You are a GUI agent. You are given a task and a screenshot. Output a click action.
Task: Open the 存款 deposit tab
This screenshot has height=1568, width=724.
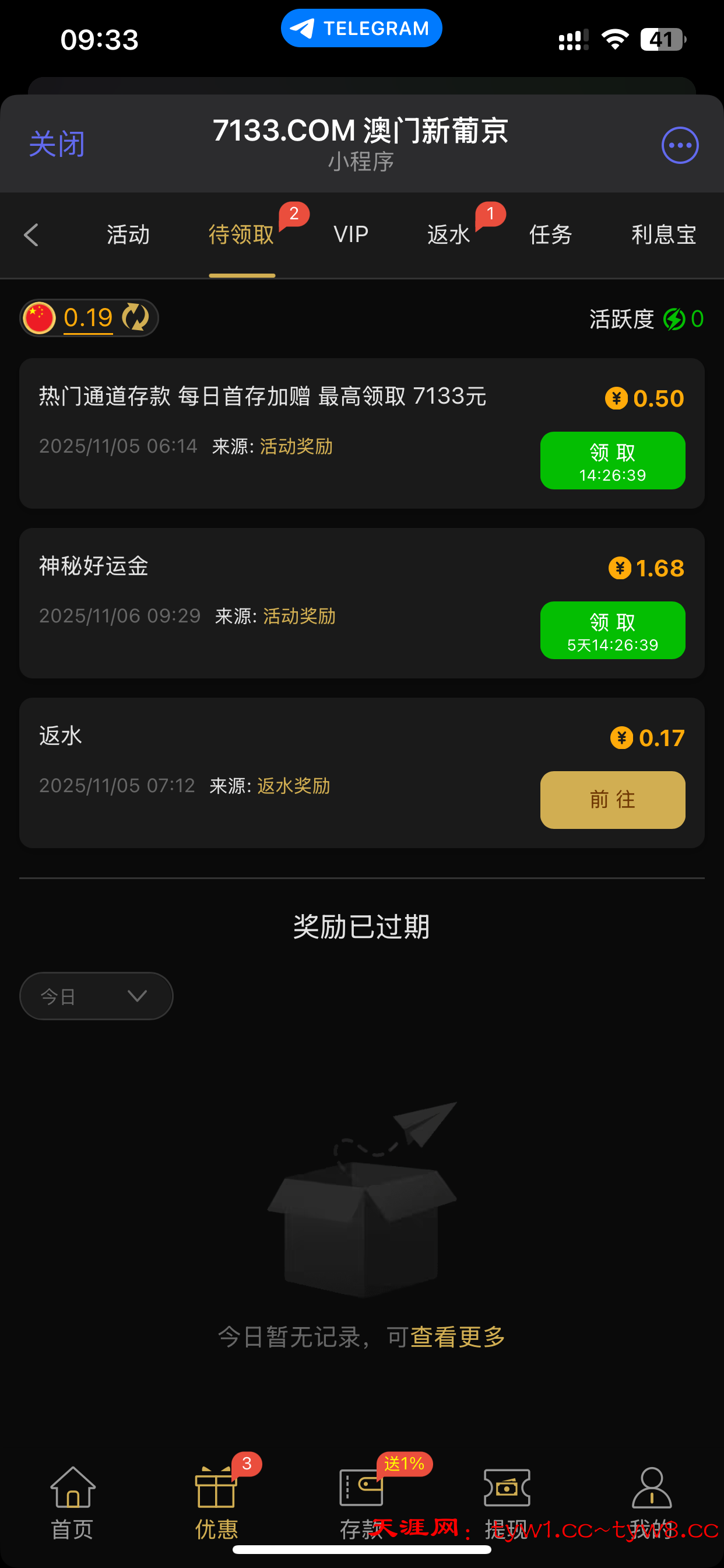pos(361,1502)
